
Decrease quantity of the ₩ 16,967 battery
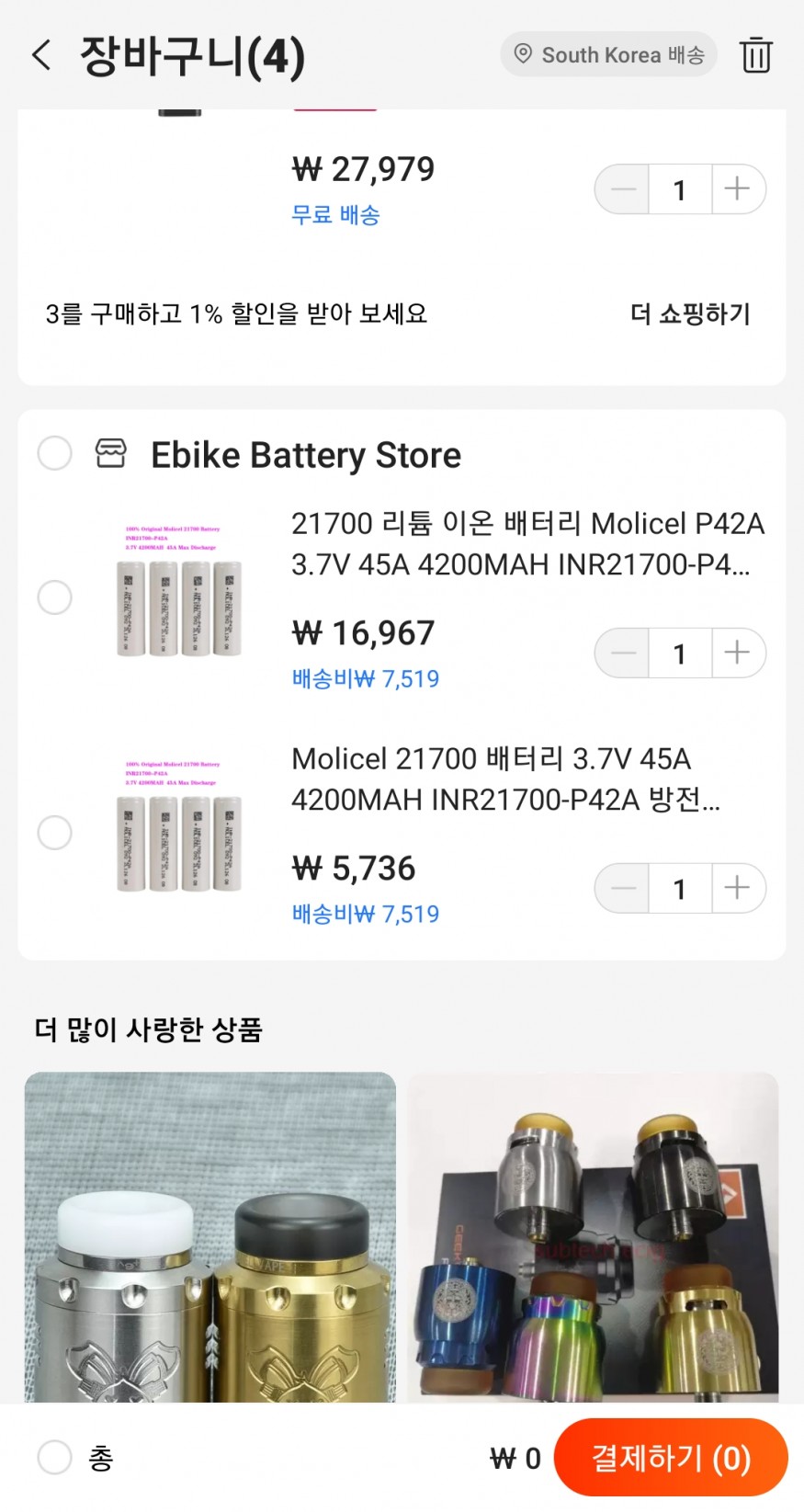[x=623, y=653]
